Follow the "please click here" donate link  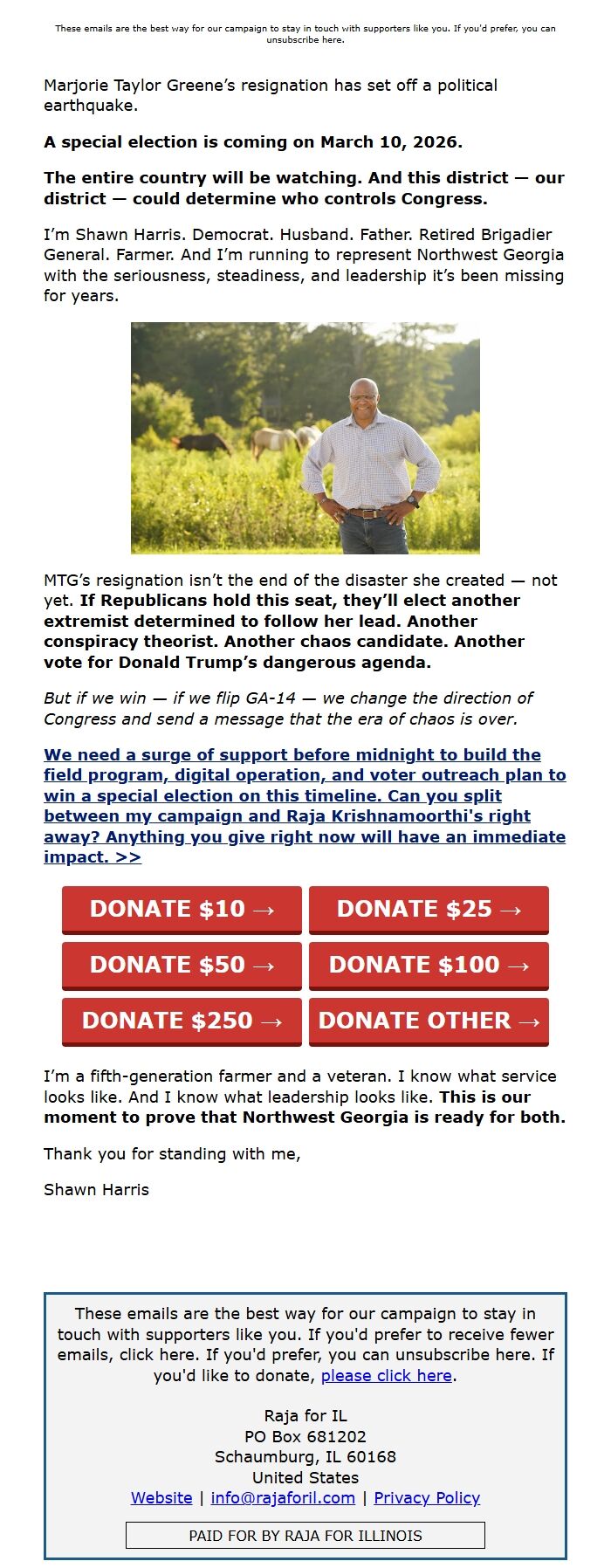pyautogui.click(x=386, y=1375)
